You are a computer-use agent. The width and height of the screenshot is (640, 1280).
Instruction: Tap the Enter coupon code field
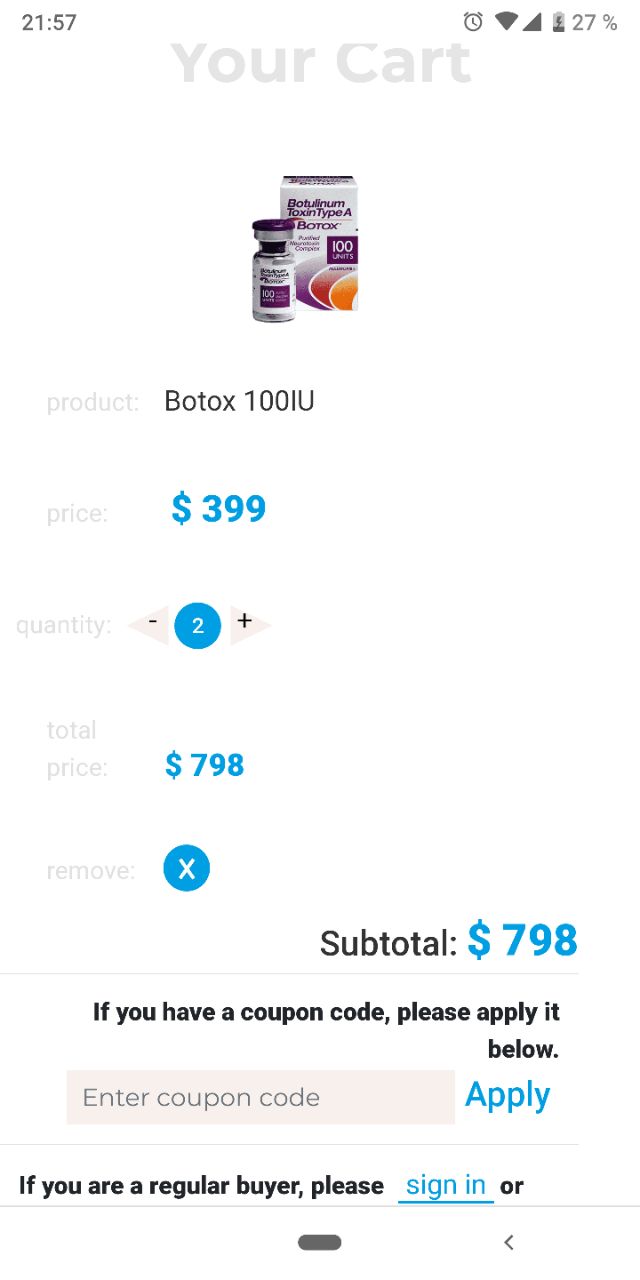pyautogui.click(x=260, y=1097)
